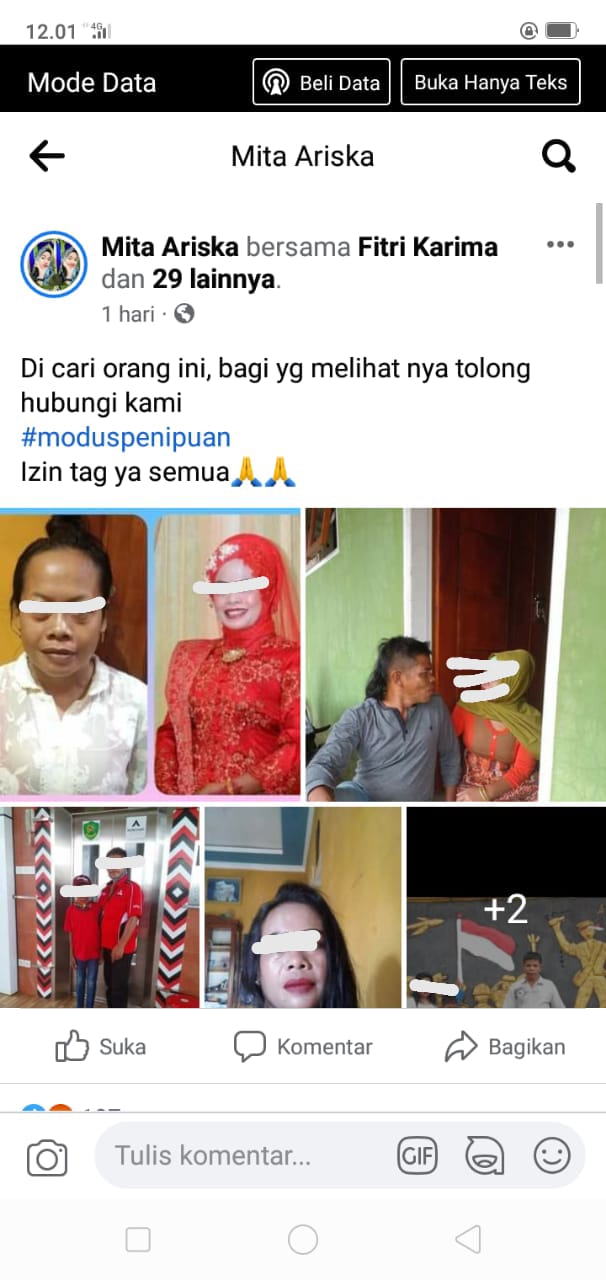Open the #moduspenipuan hashtag
The height and width of the screenshot is (1280, 606).
click(126, 437)
